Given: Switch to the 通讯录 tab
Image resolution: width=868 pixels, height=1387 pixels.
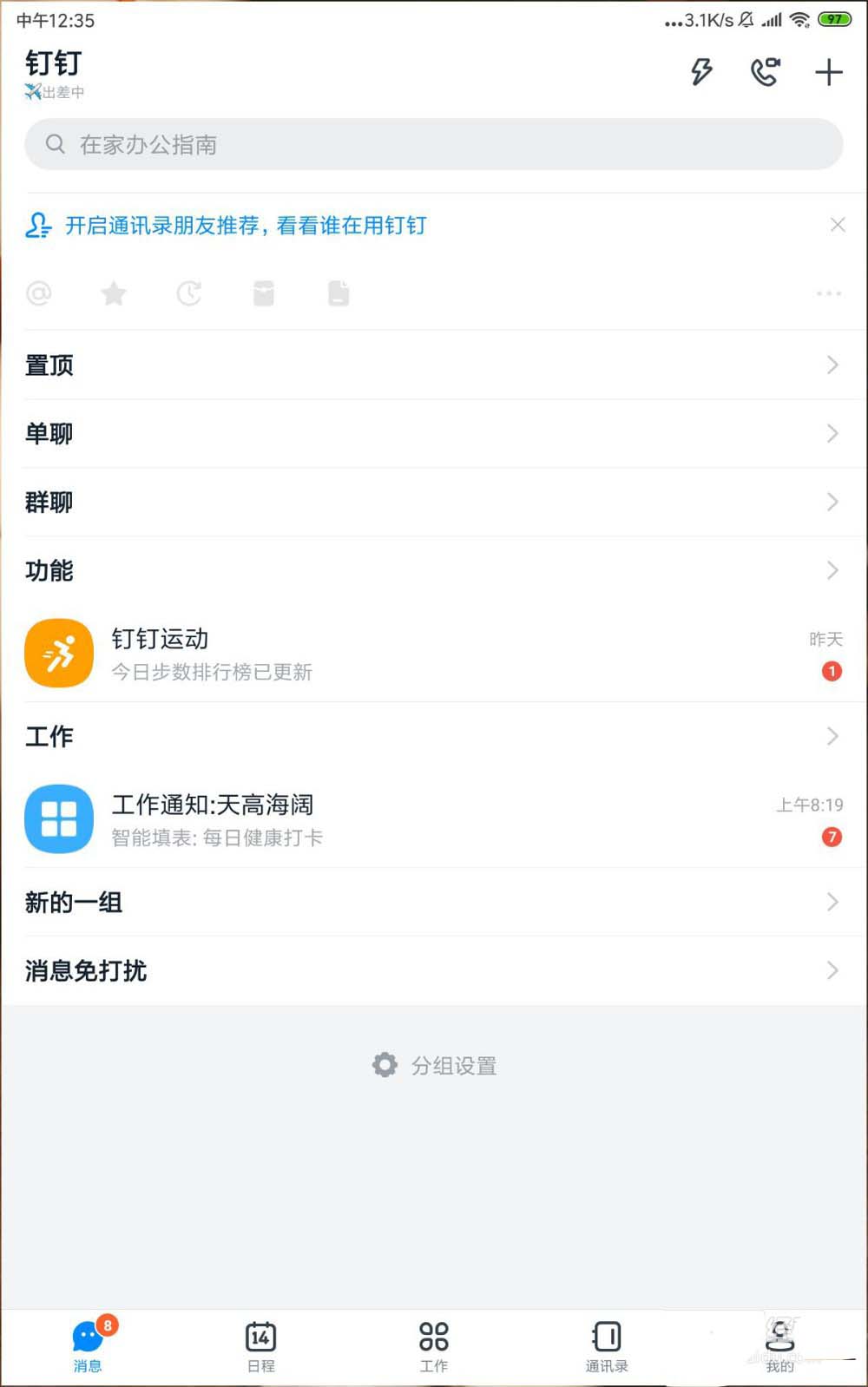Looking at the screenshot, I should (x=606, y=1346).
